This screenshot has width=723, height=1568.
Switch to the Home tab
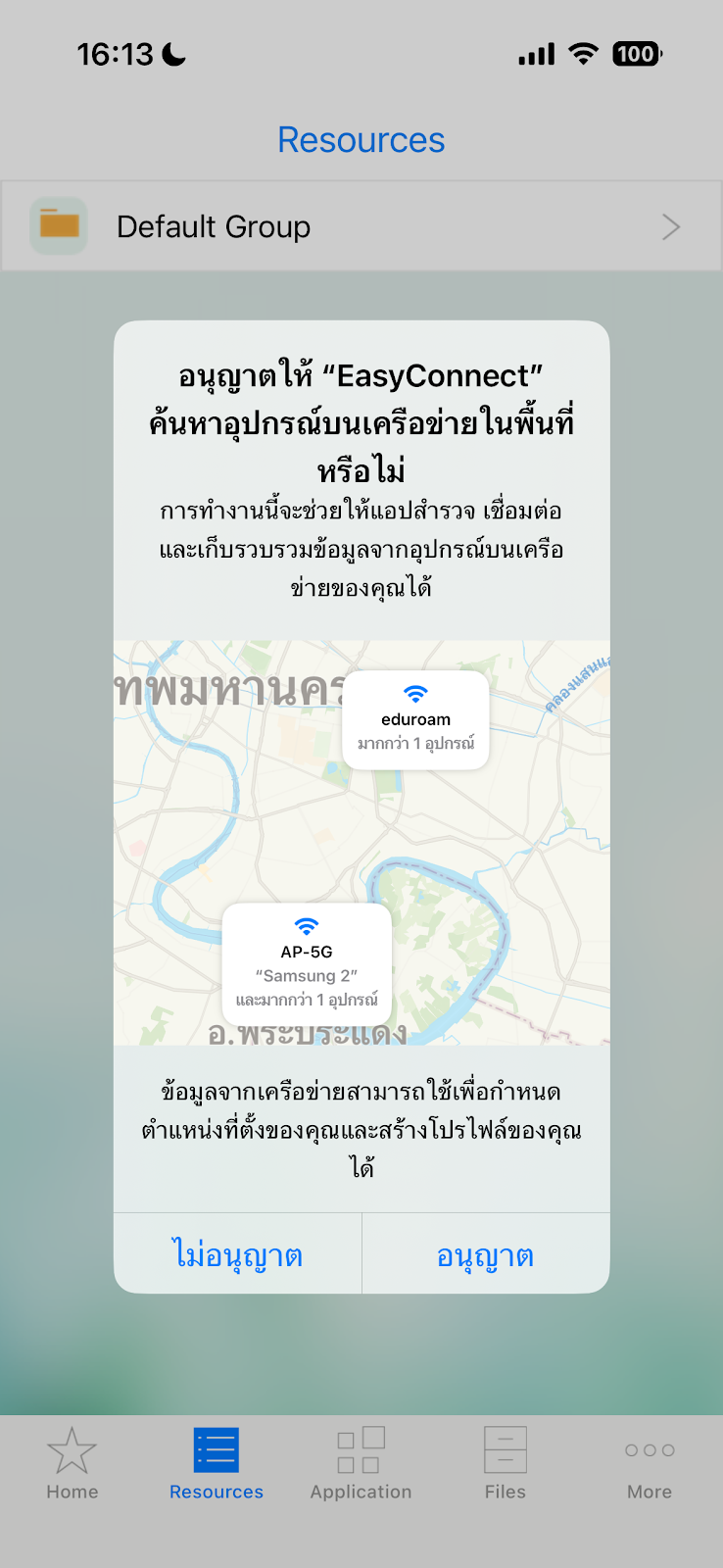coord(72,1464)
